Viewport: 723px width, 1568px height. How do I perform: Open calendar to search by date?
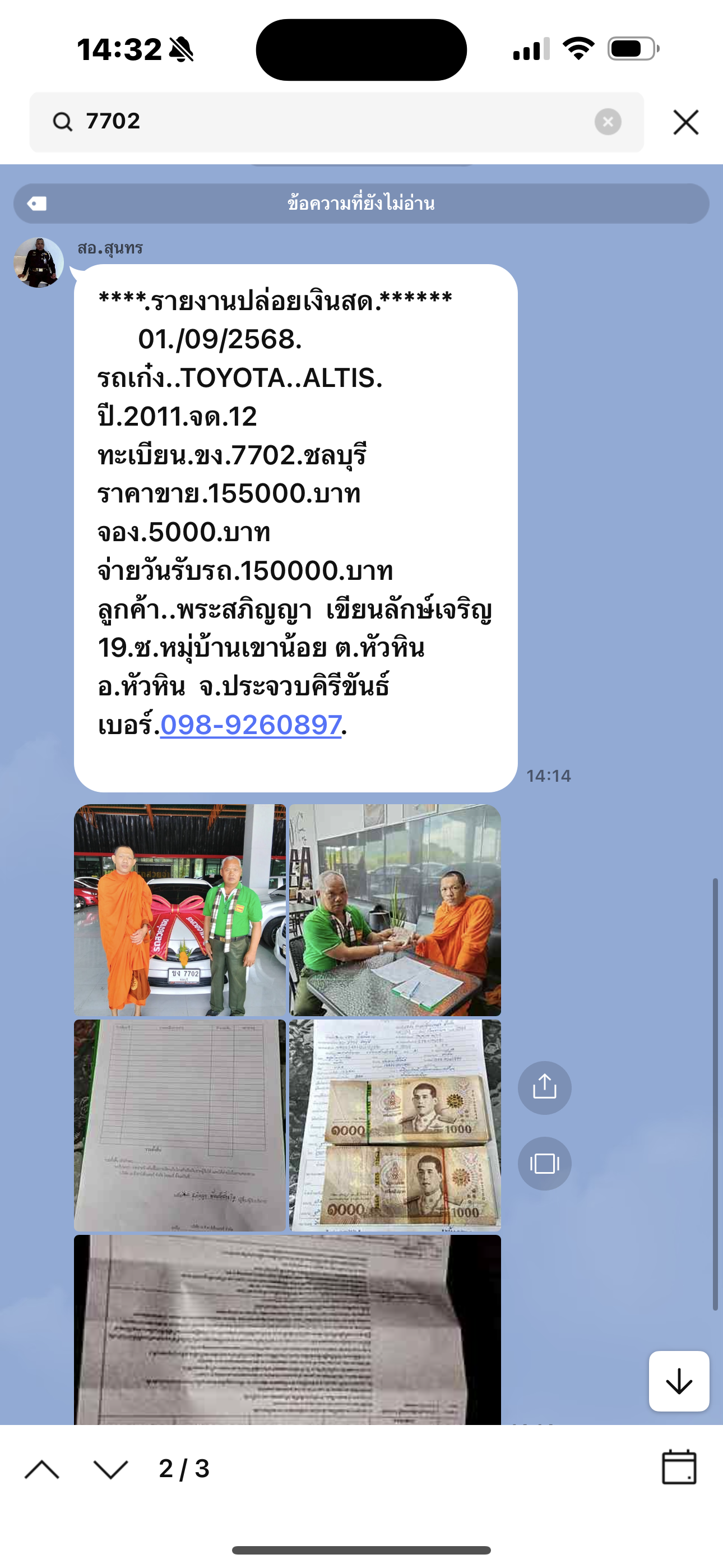679,1468
